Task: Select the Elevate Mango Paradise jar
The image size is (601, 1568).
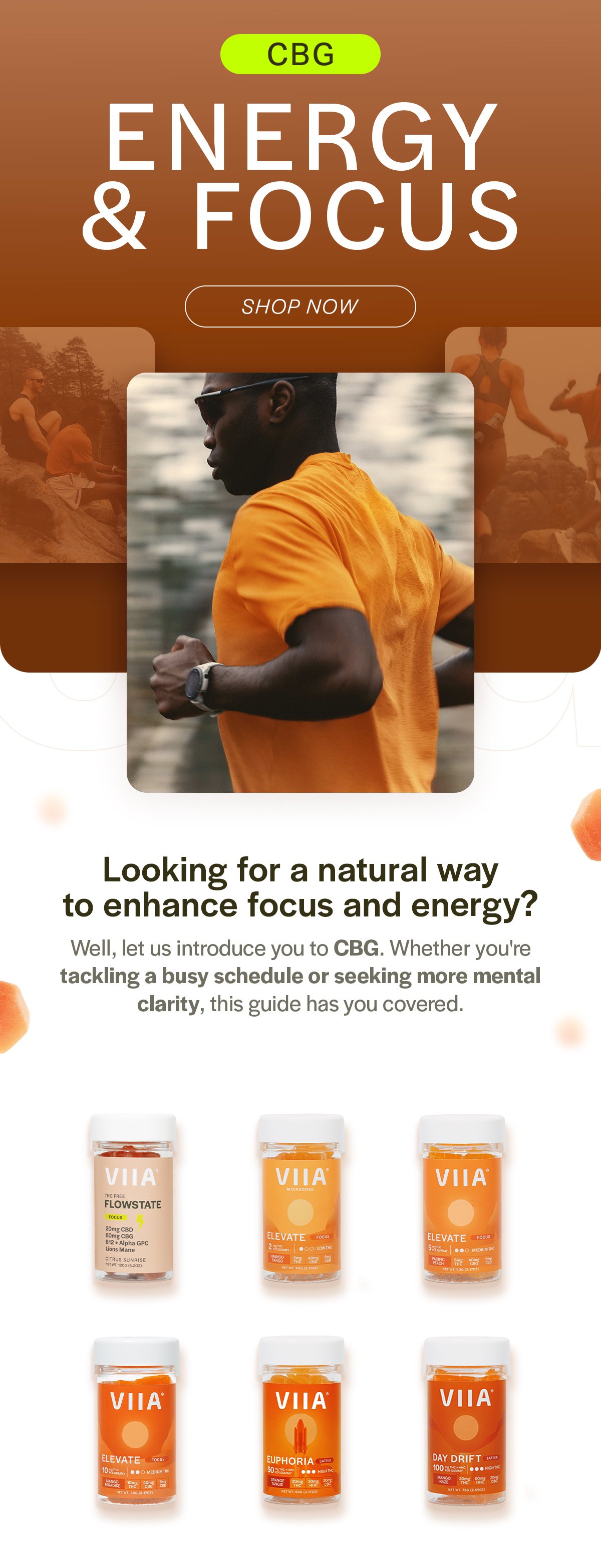Action: pyautogui.click(x=135, y=1424)
